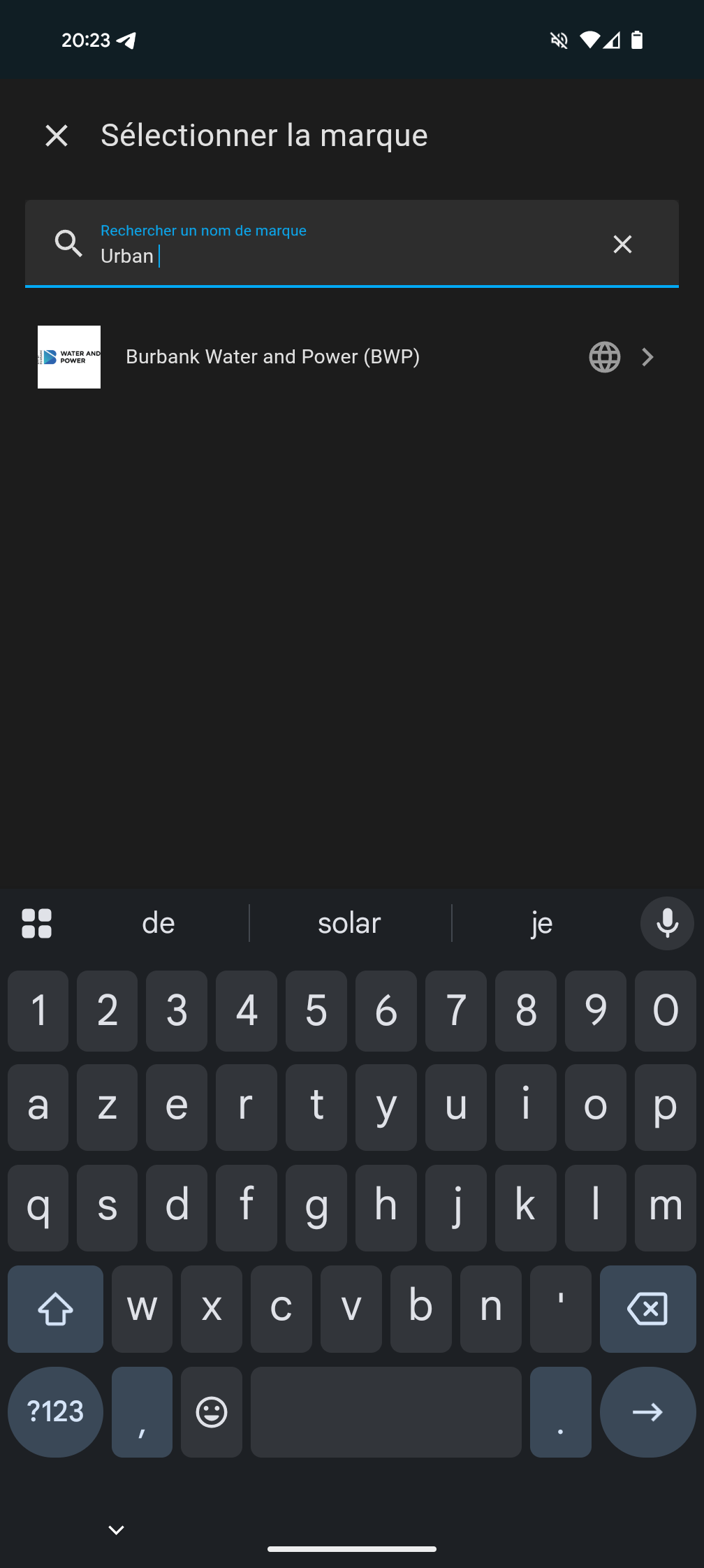Image resolution: width=704 pixels, height=1568 pixels.
Task: Submit search with the keyboard arrow key
Action: tap(647, 1412)
